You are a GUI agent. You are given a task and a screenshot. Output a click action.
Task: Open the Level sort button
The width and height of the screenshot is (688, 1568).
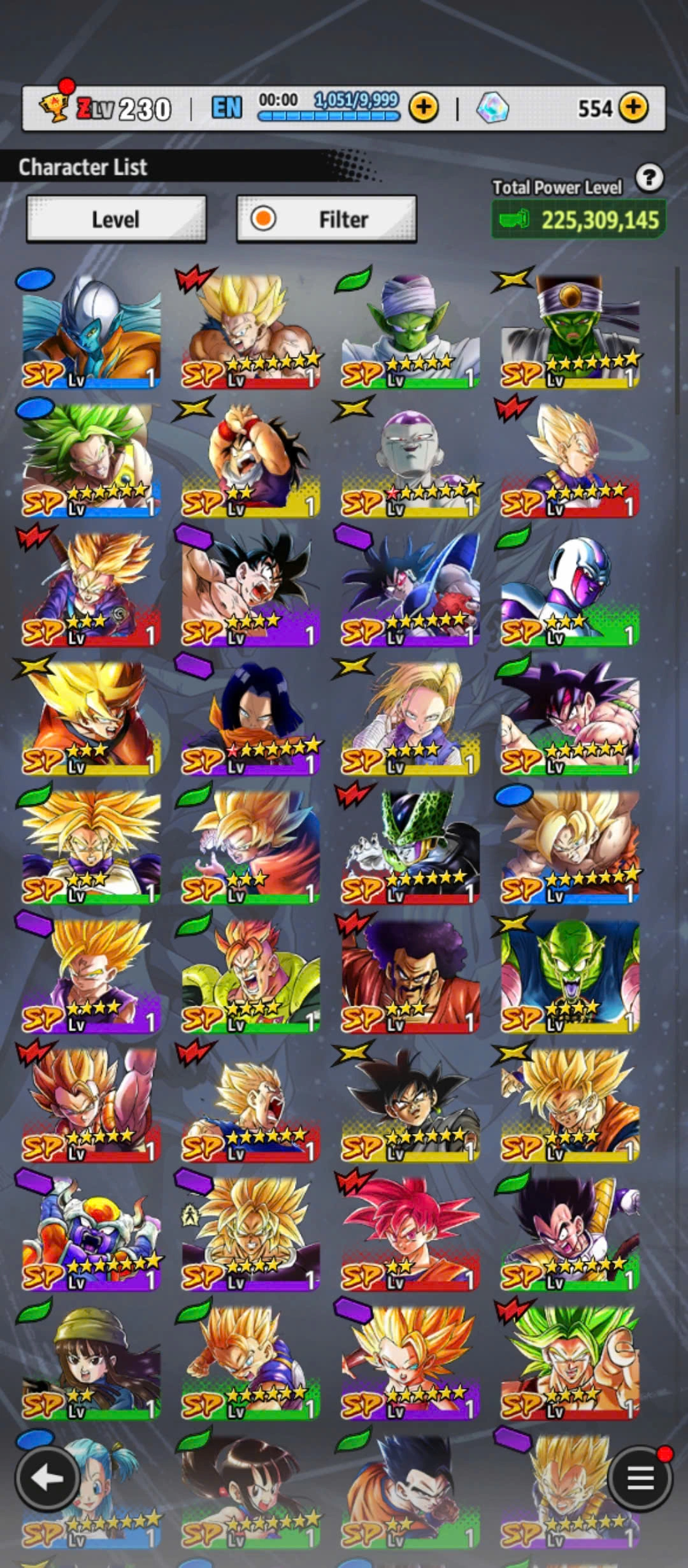tap(116, 219)
